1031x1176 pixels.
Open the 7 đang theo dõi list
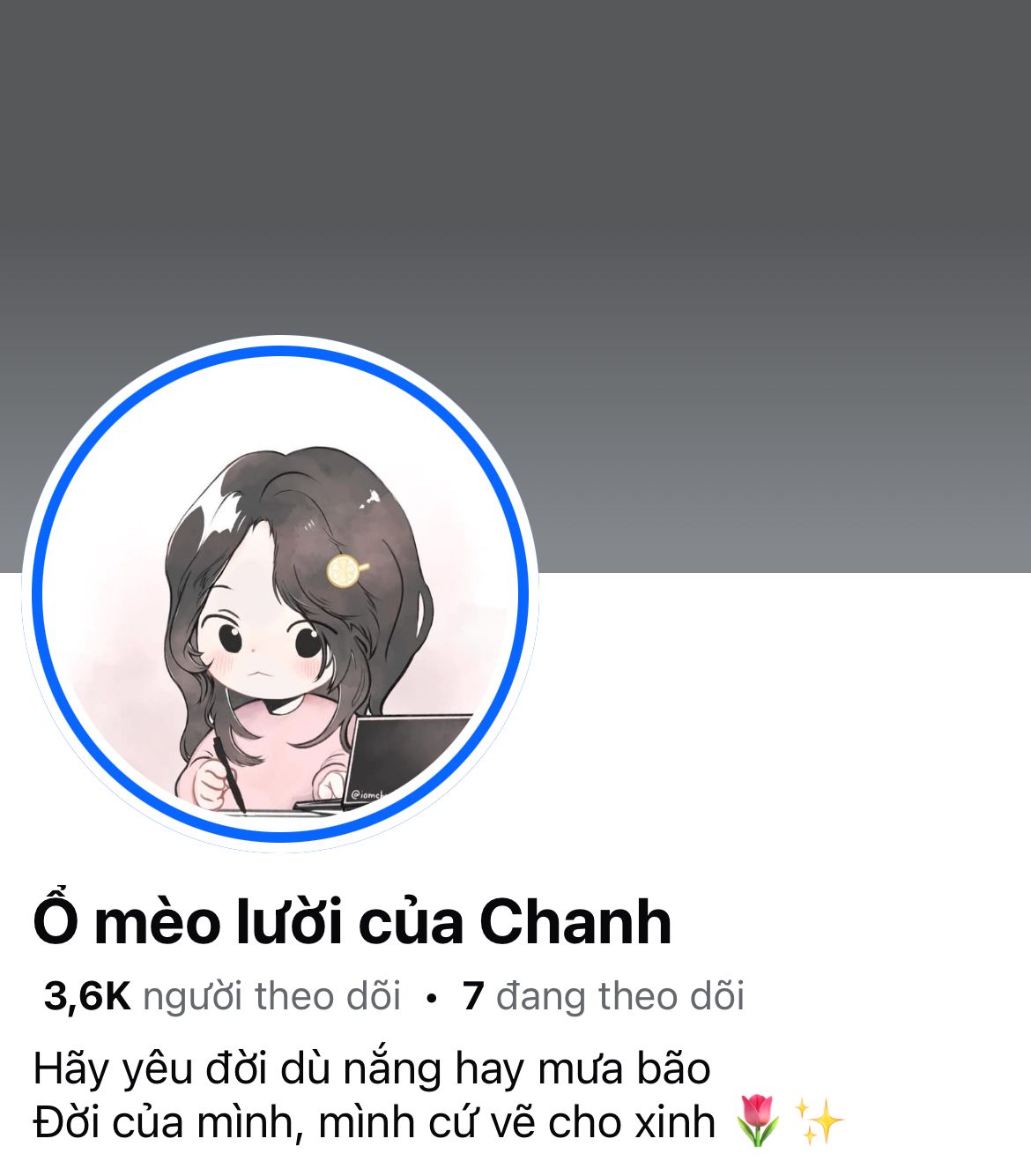(604, 996)
